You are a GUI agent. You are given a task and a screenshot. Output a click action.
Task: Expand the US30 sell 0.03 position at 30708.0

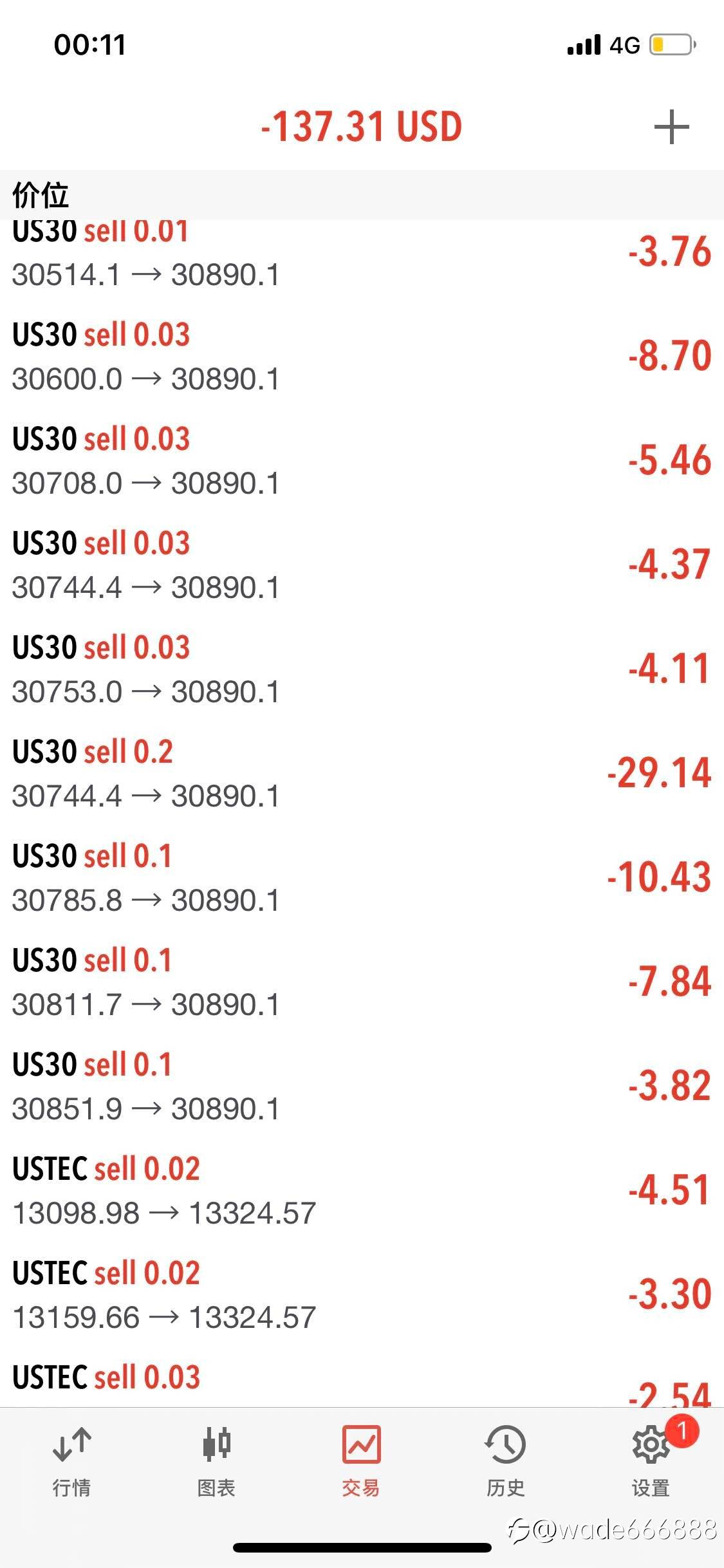pos(360,461)
